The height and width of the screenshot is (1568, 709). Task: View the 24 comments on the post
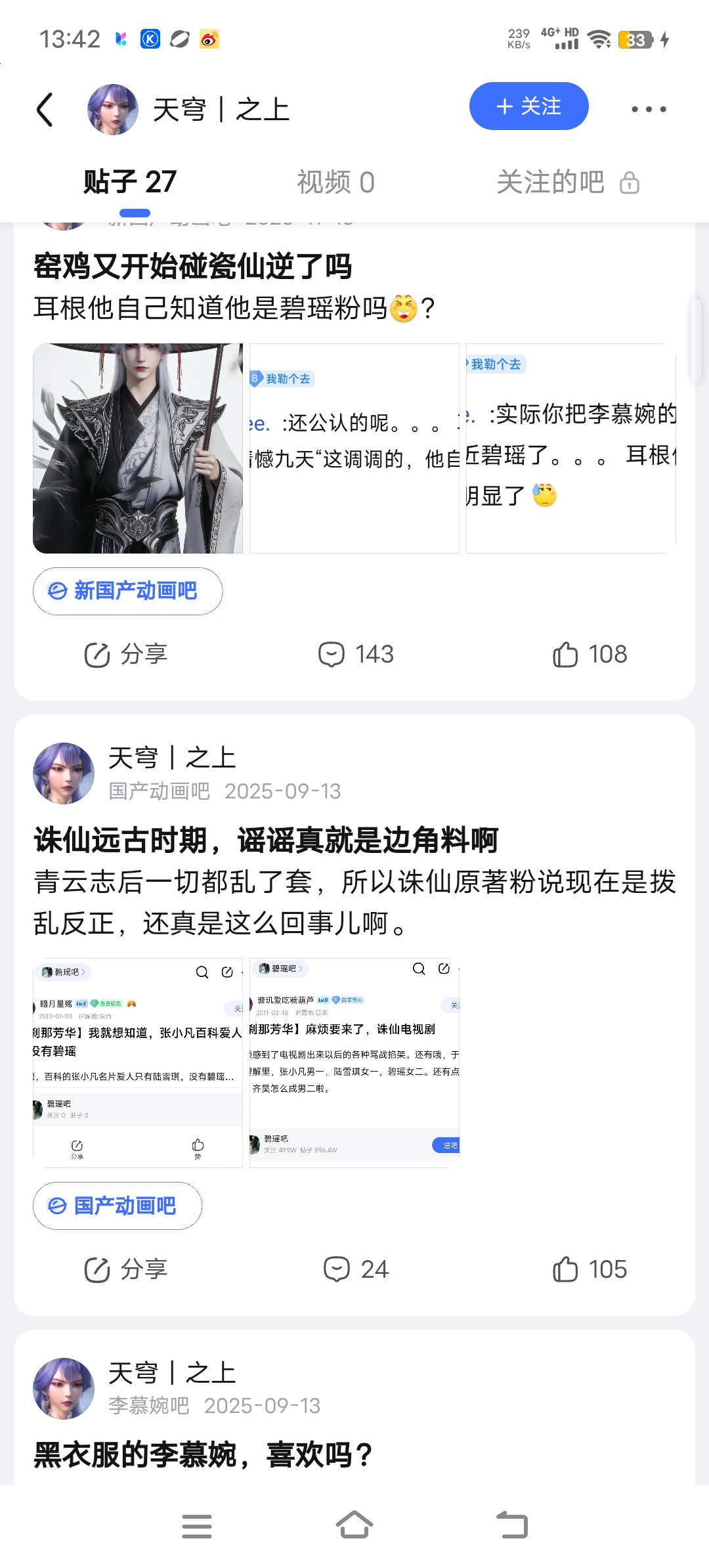(x=356, y=1269)
